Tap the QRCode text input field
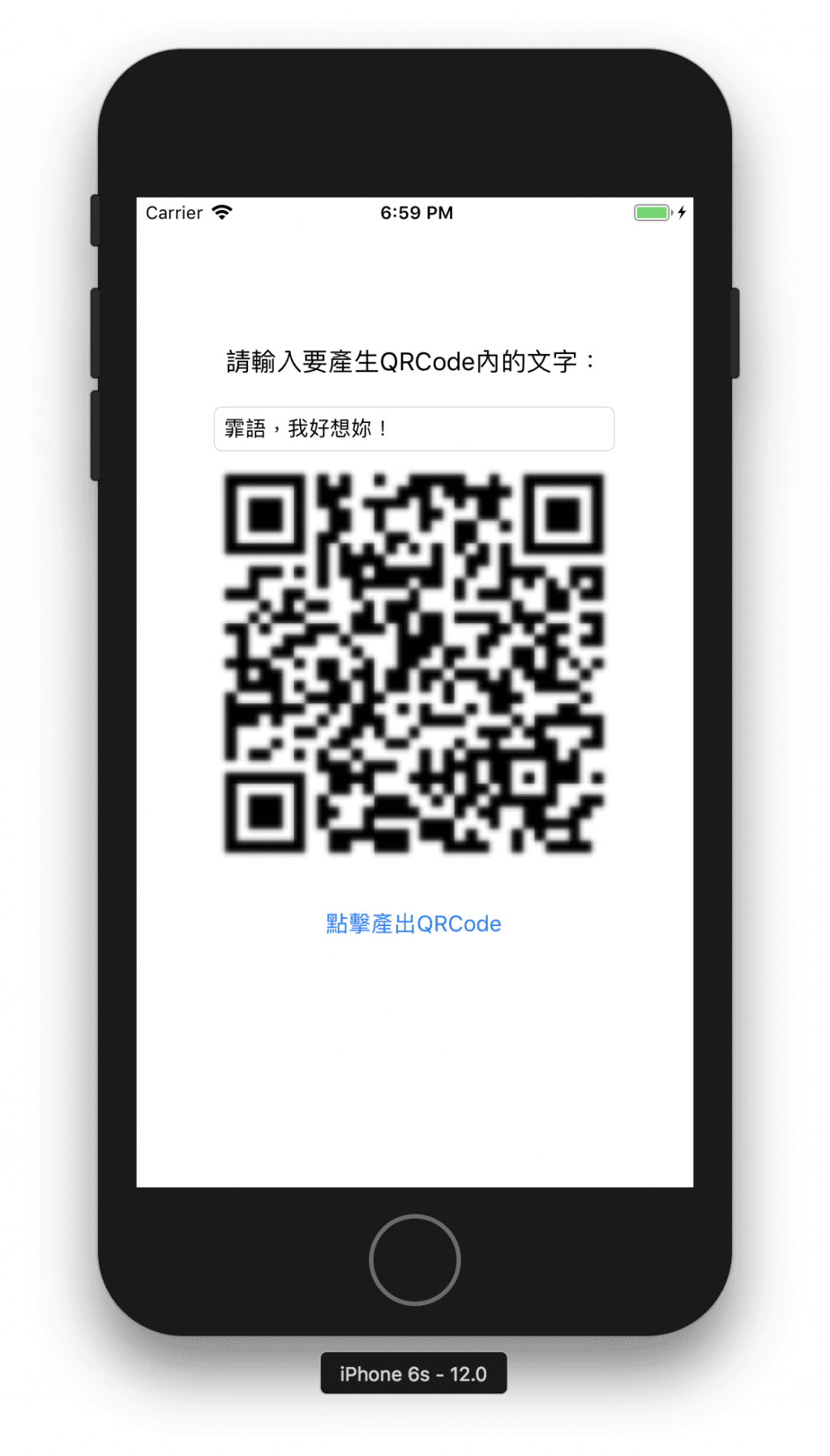 pos(413,429)
